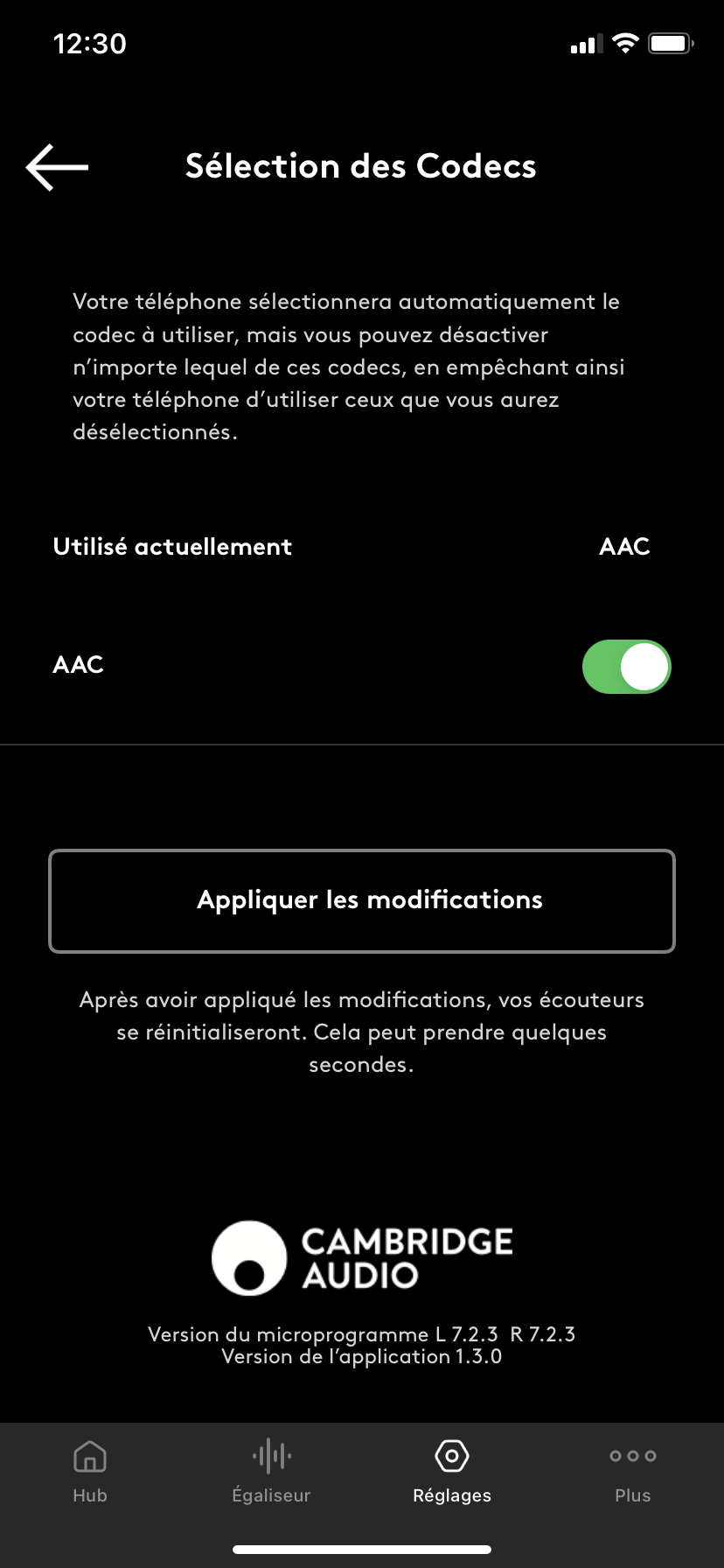Open the Hub tab

[x=90, y=1472]
